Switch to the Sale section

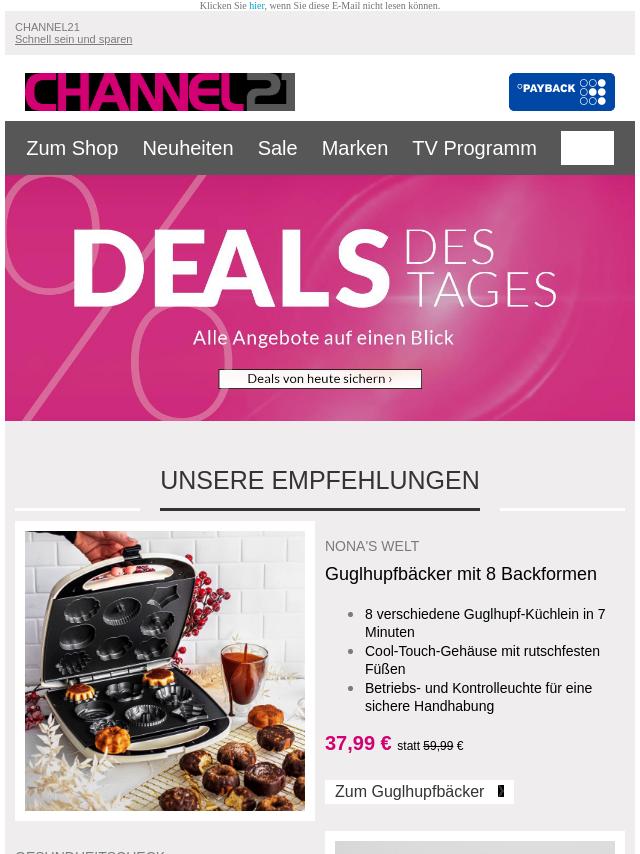click(x=277, y=148)
